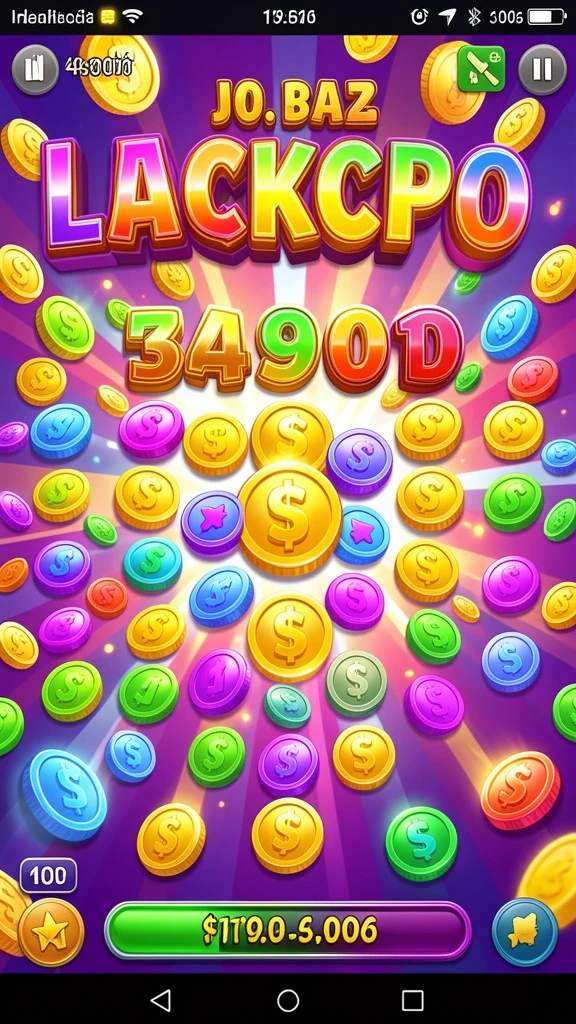The height and width of the screenshot is (1024, 576).
Task: Tap the green tools icon
Action: point(482,69)
